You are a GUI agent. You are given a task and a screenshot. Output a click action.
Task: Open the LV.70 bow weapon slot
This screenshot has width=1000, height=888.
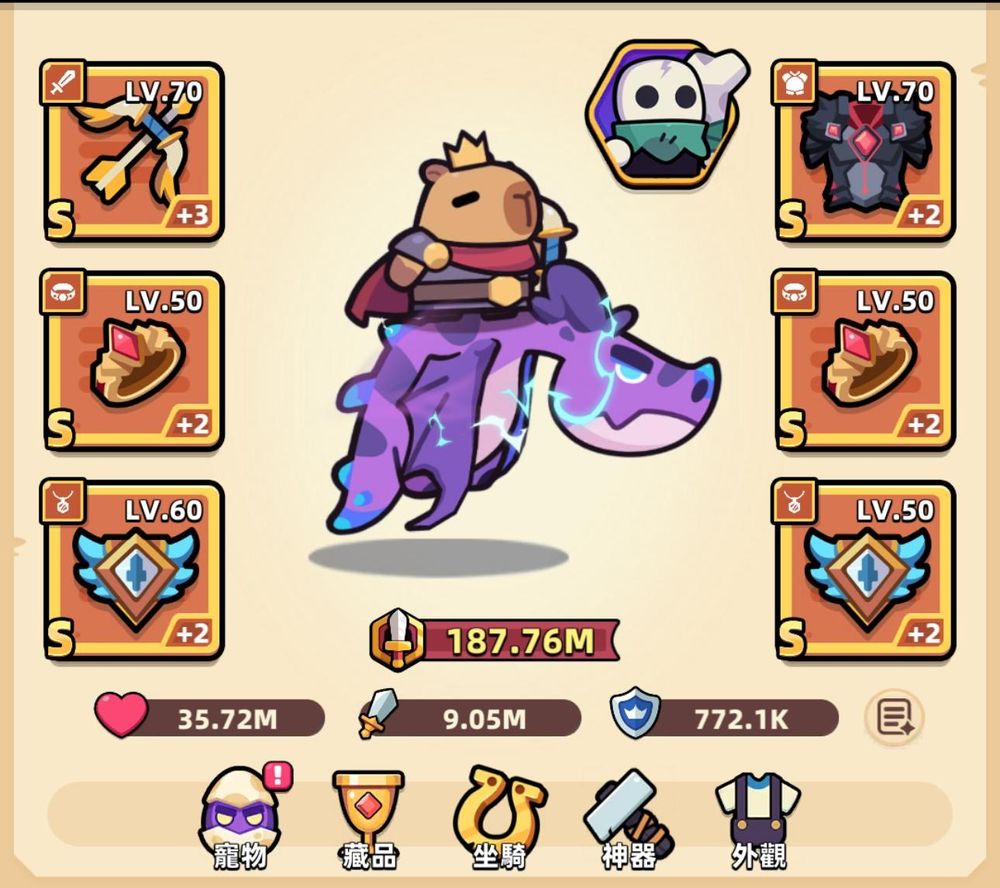132,152
